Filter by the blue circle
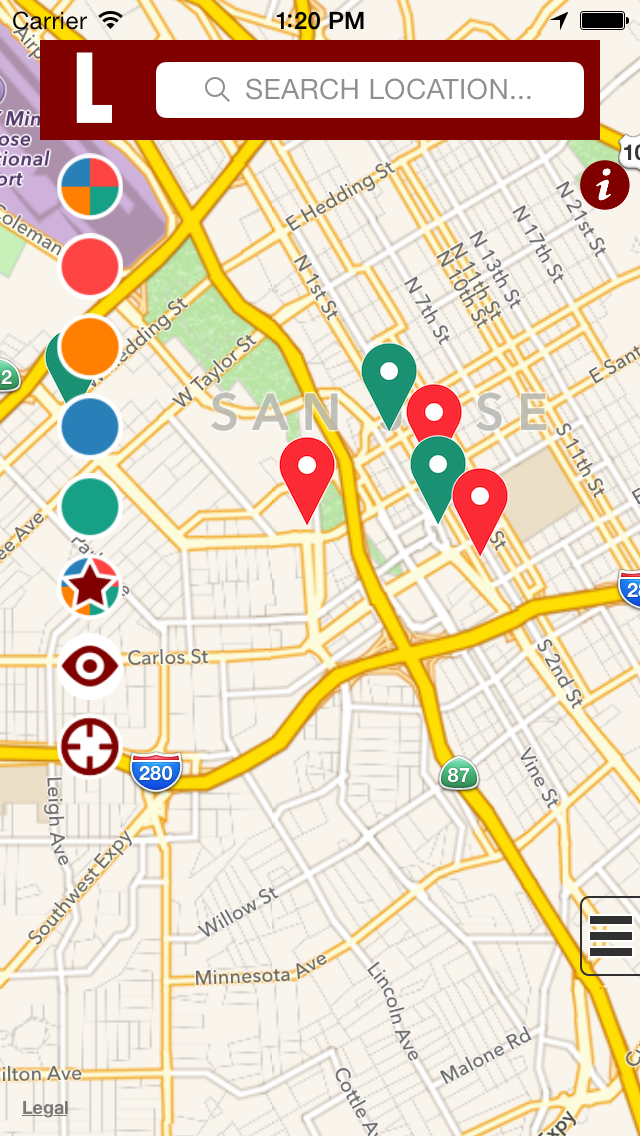The width and height of the screenshot is (640, 1136). 90,427
